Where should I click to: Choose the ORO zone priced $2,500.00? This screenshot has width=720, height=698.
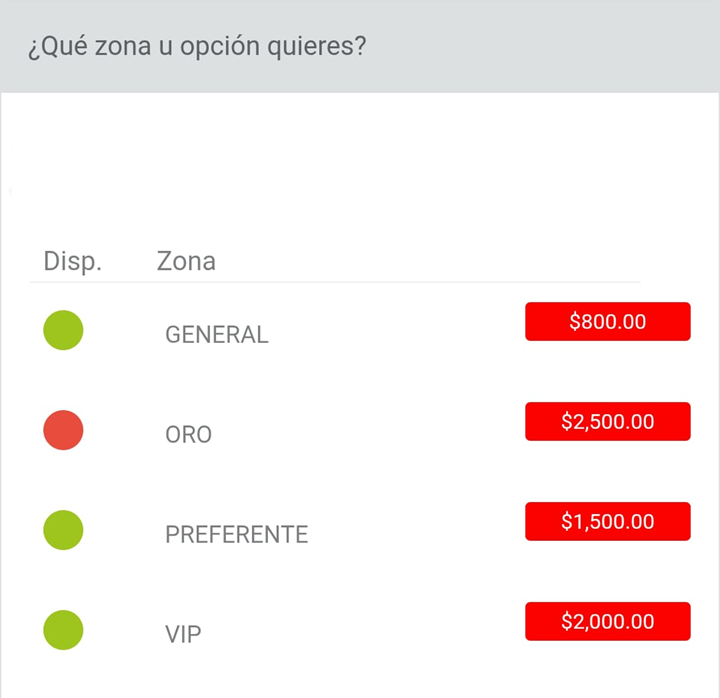[x=607, y=422]
